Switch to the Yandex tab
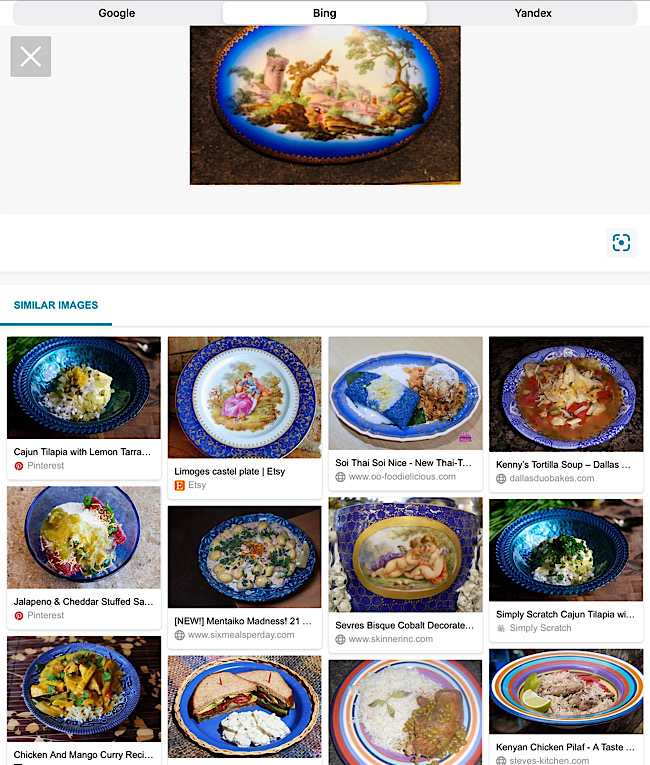 click(x=532, y=13)
